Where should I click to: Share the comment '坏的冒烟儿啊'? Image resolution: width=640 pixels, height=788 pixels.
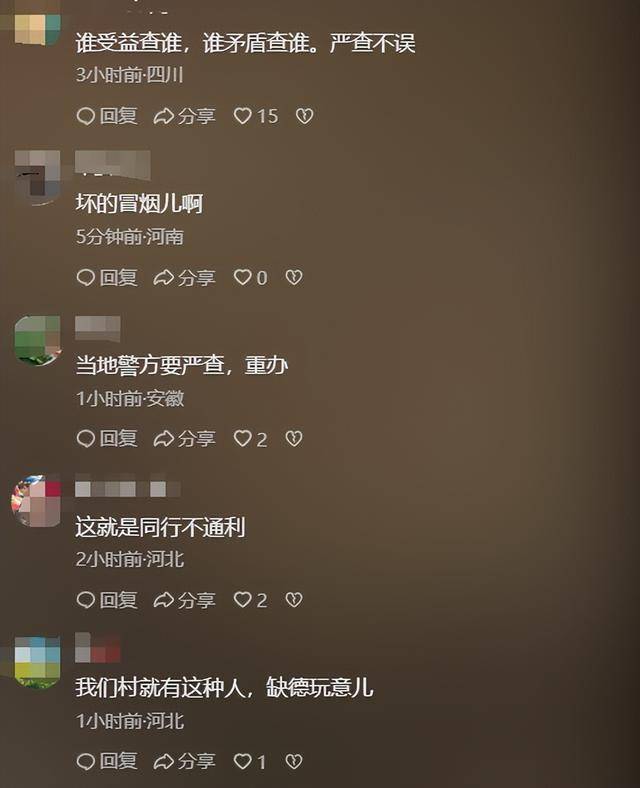pos(185,277)
